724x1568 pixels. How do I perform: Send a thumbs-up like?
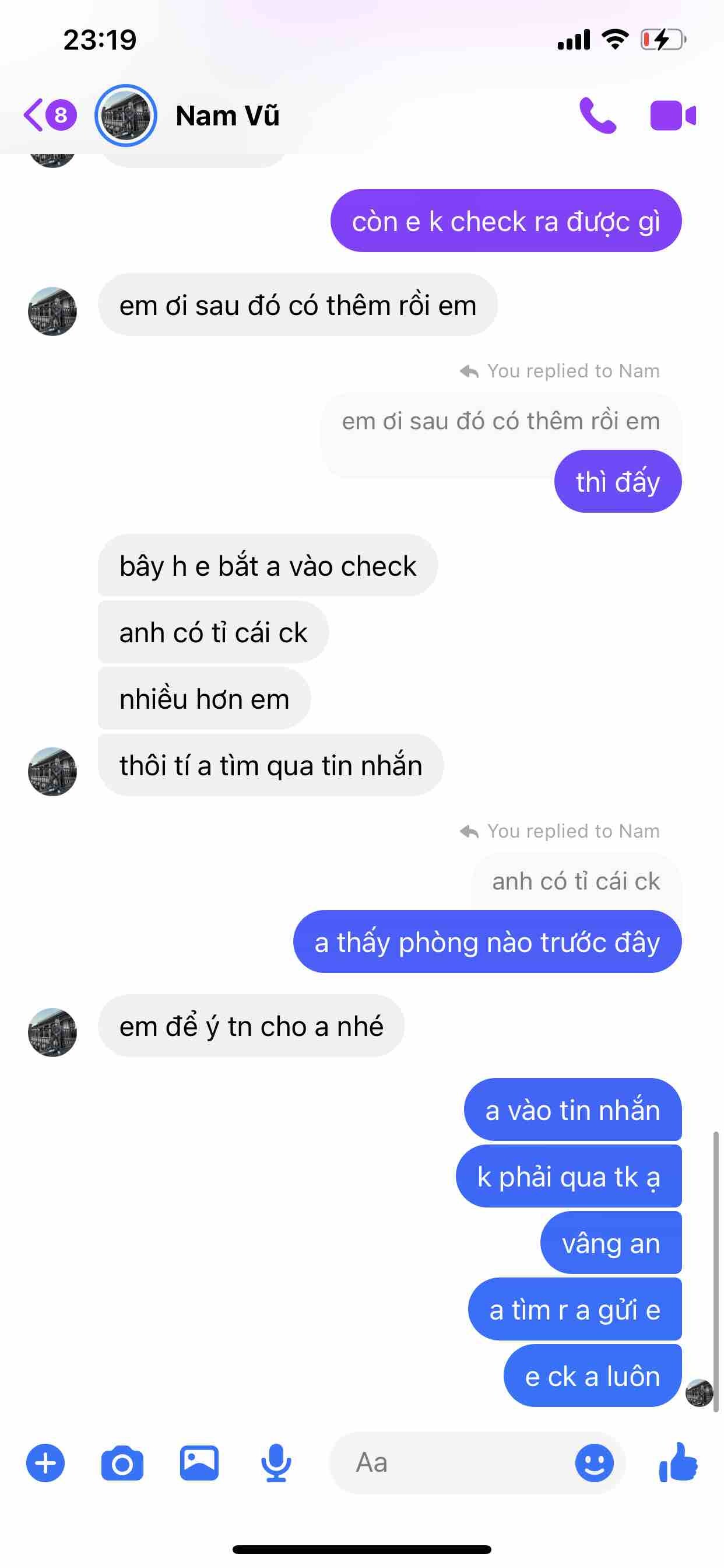[x=679, y=1462]
